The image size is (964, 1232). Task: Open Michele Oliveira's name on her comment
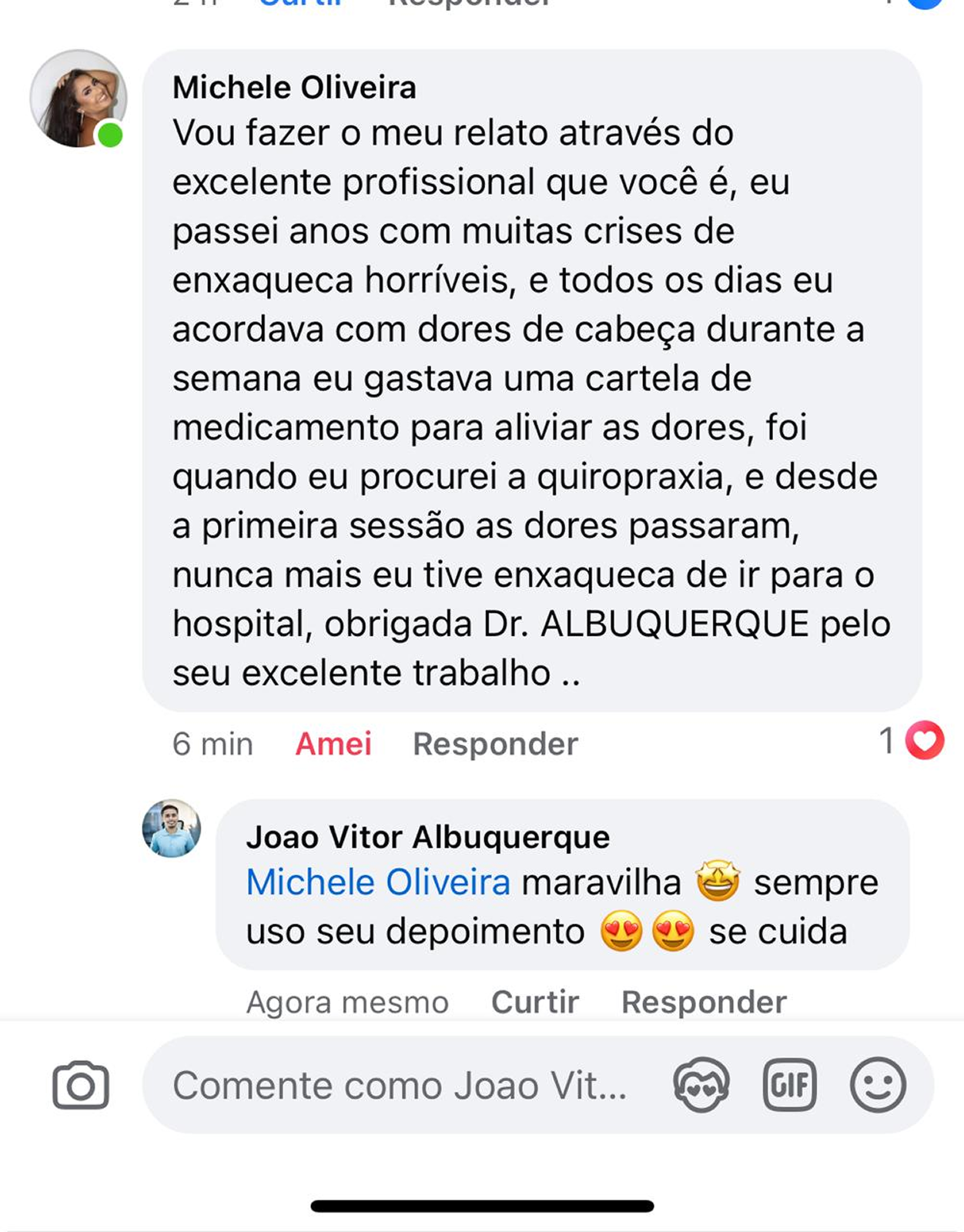(294, 88)
